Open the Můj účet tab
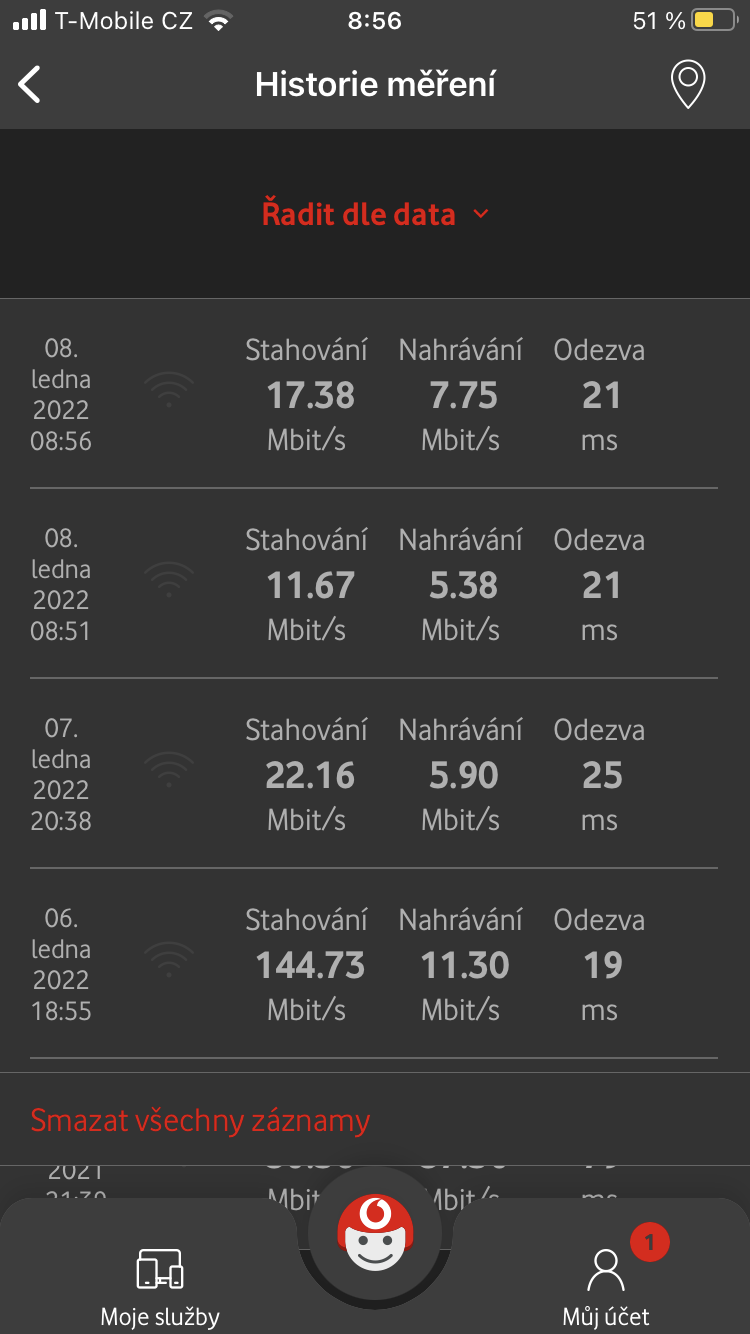 606,1286
